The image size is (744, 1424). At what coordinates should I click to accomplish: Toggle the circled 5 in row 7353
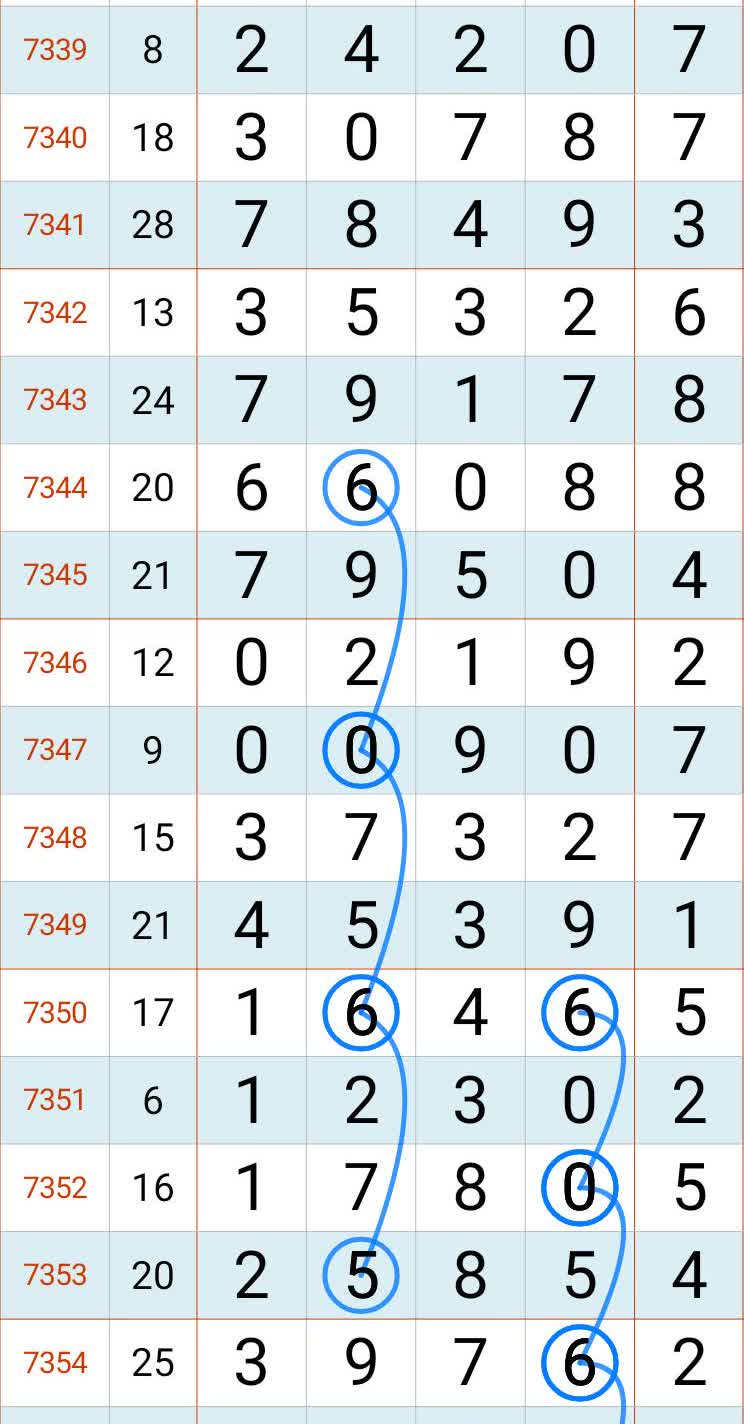pos(361,1274)
